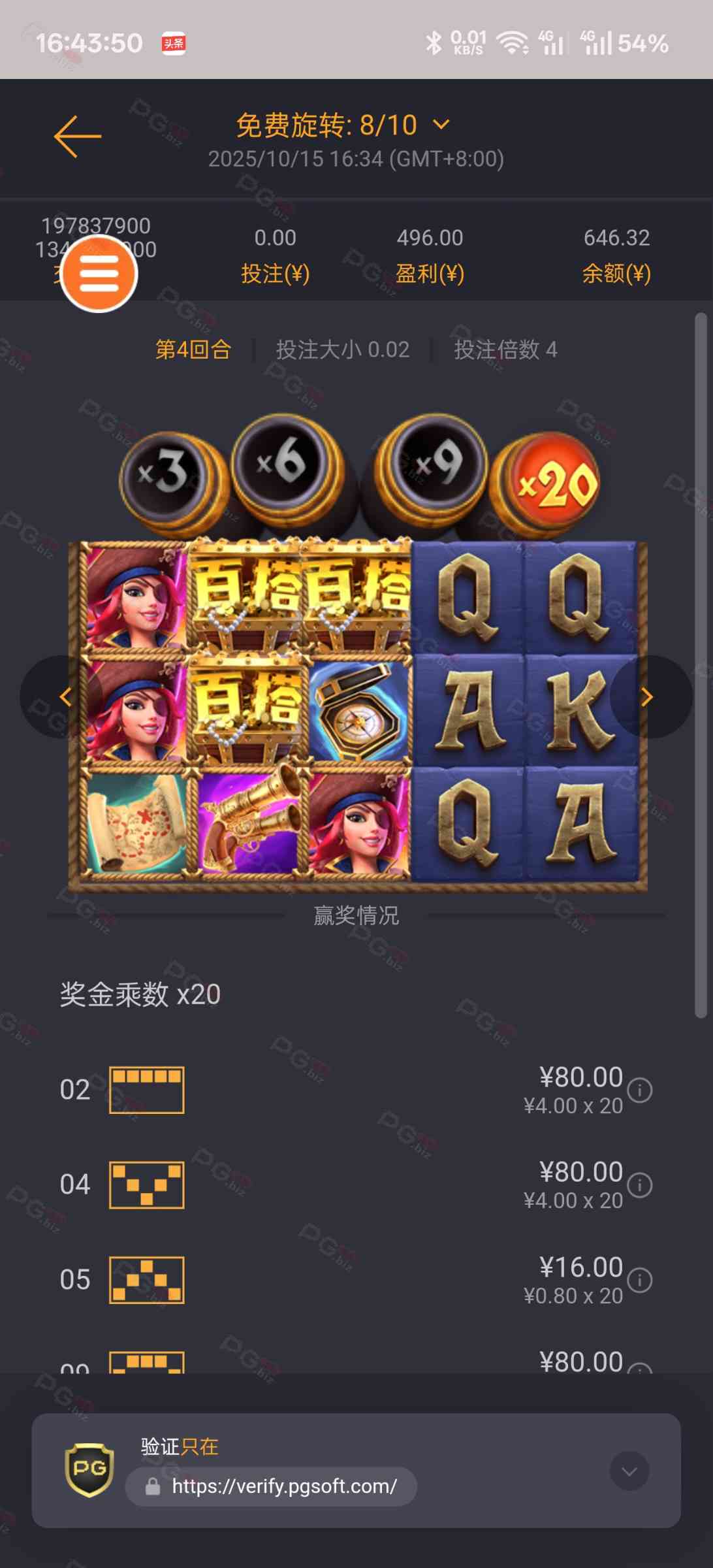Expand the 免费旋转 8/10 dropdown
This screenshot has width=713, height=1568.
[x=441, y=124]
